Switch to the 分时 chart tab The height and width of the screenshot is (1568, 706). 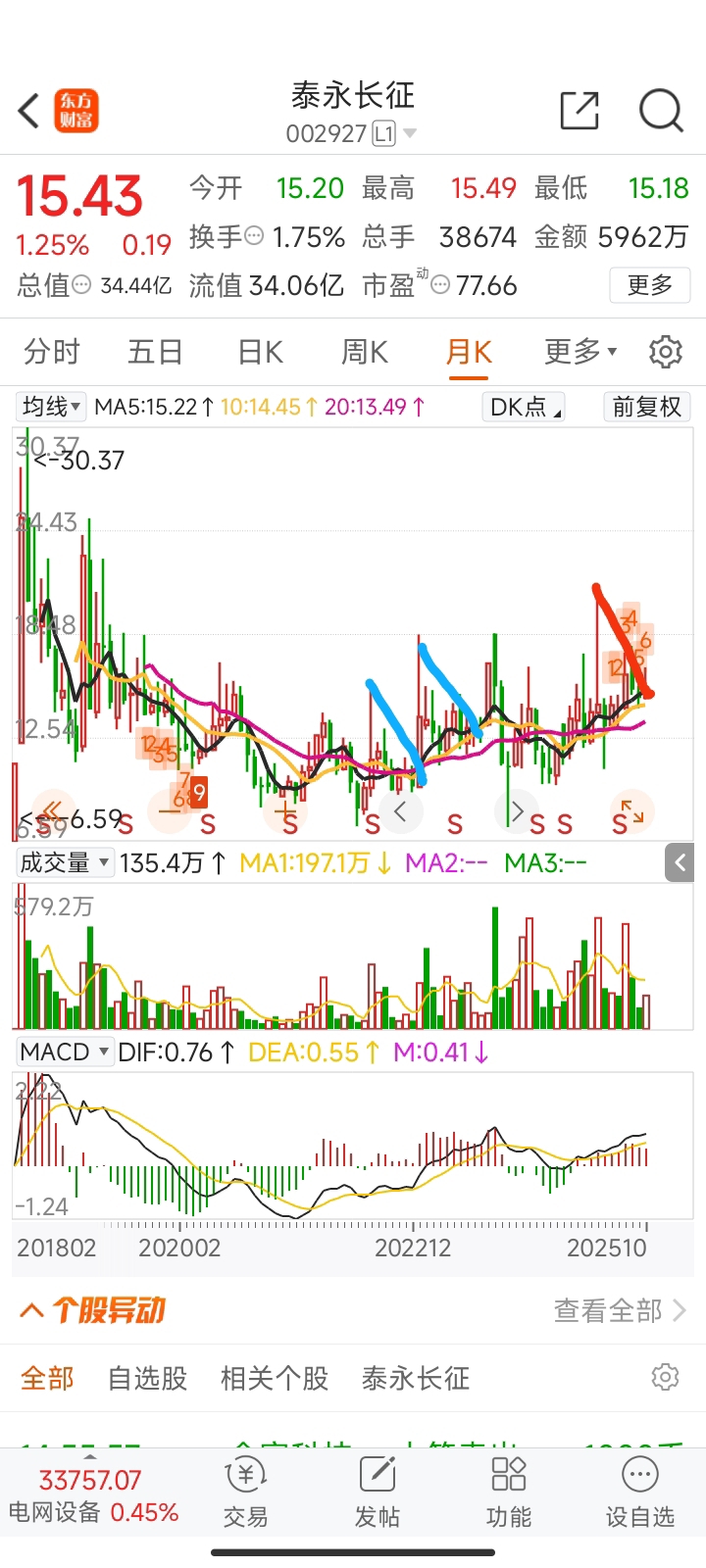coord(52,352)
